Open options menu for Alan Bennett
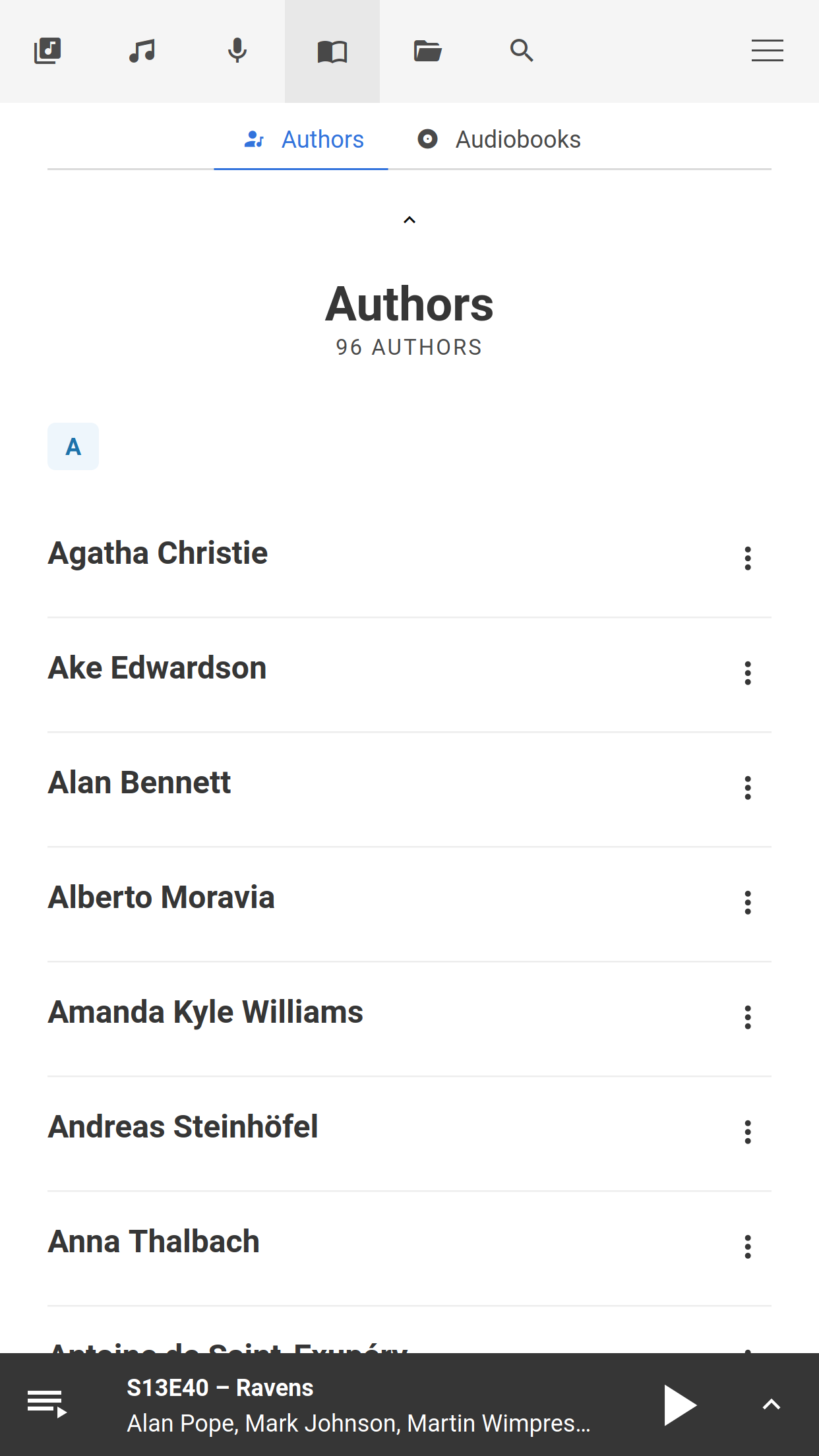 (x=747, y=787)
